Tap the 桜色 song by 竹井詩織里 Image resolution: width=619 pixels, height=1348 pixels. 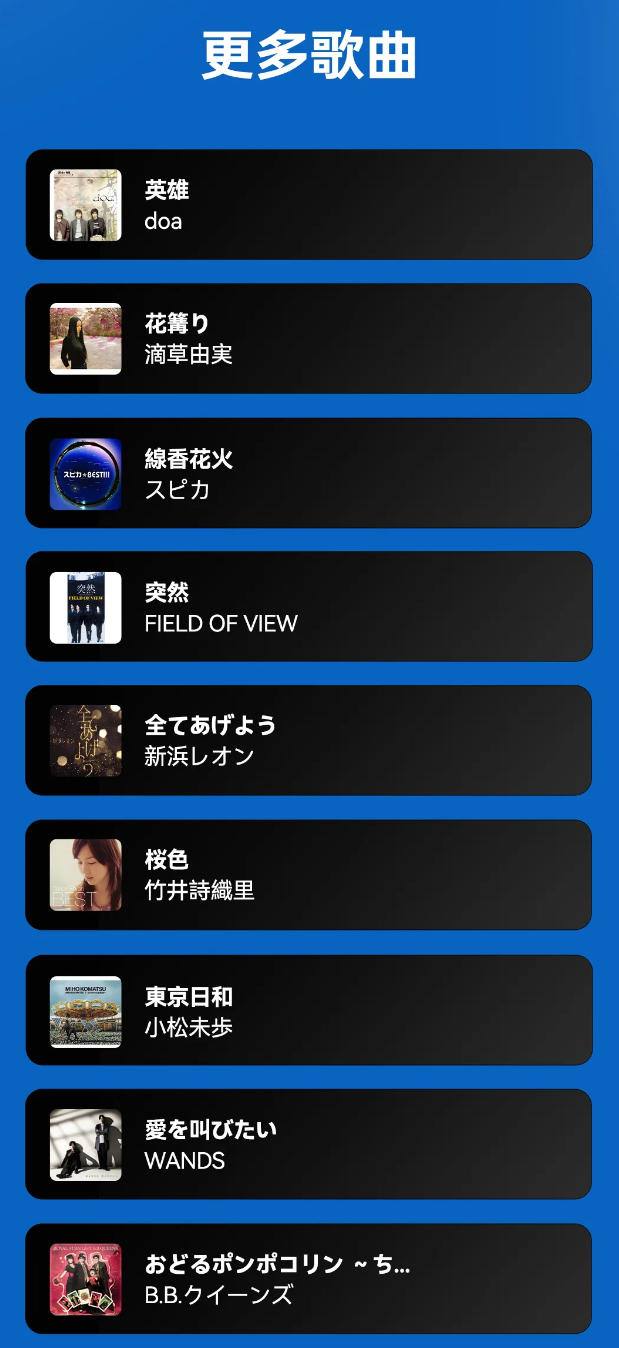(x=309, y=875)
